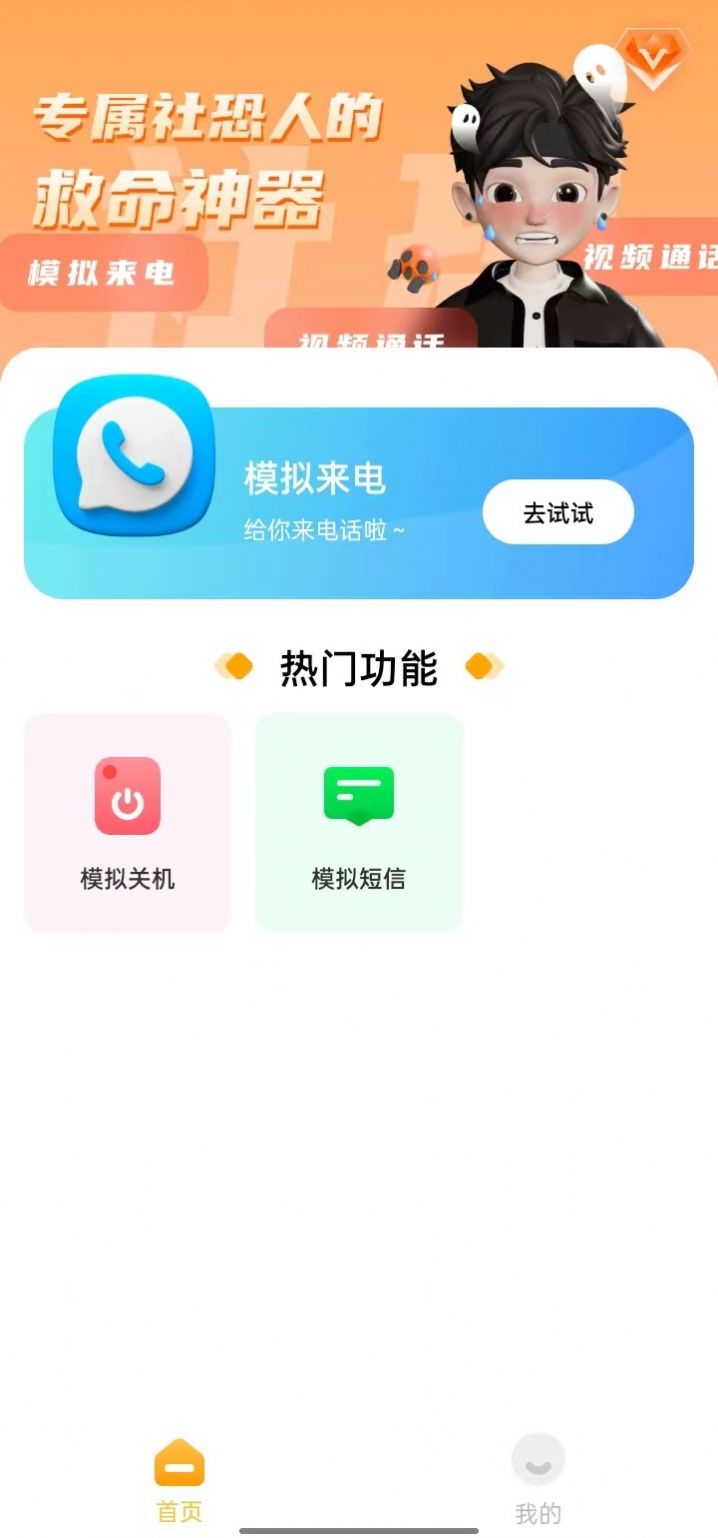Open the 模拟短信 feature

pos(359,822)
